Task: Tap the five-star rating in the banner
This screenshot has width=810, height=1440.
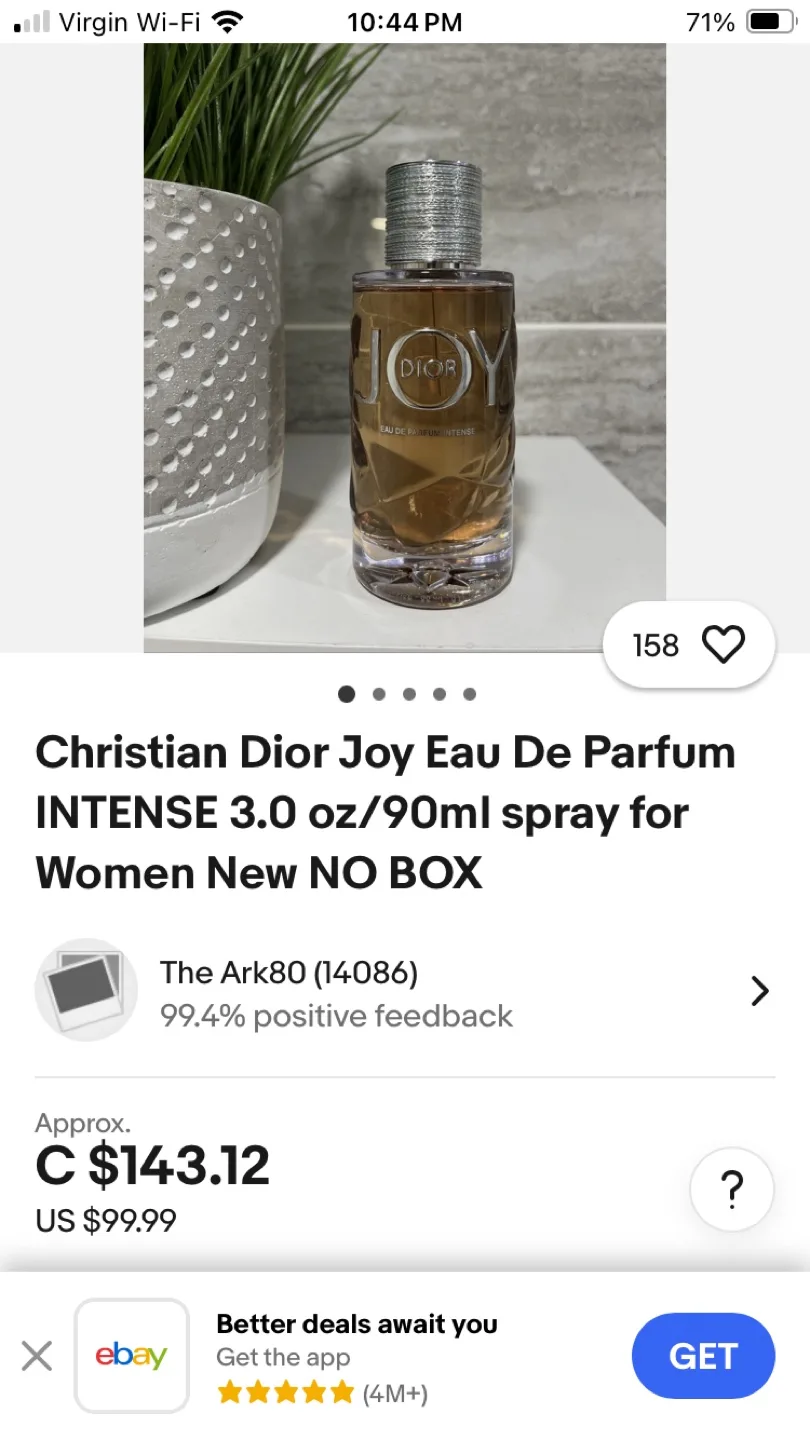Action: [x=286, y=1392]
